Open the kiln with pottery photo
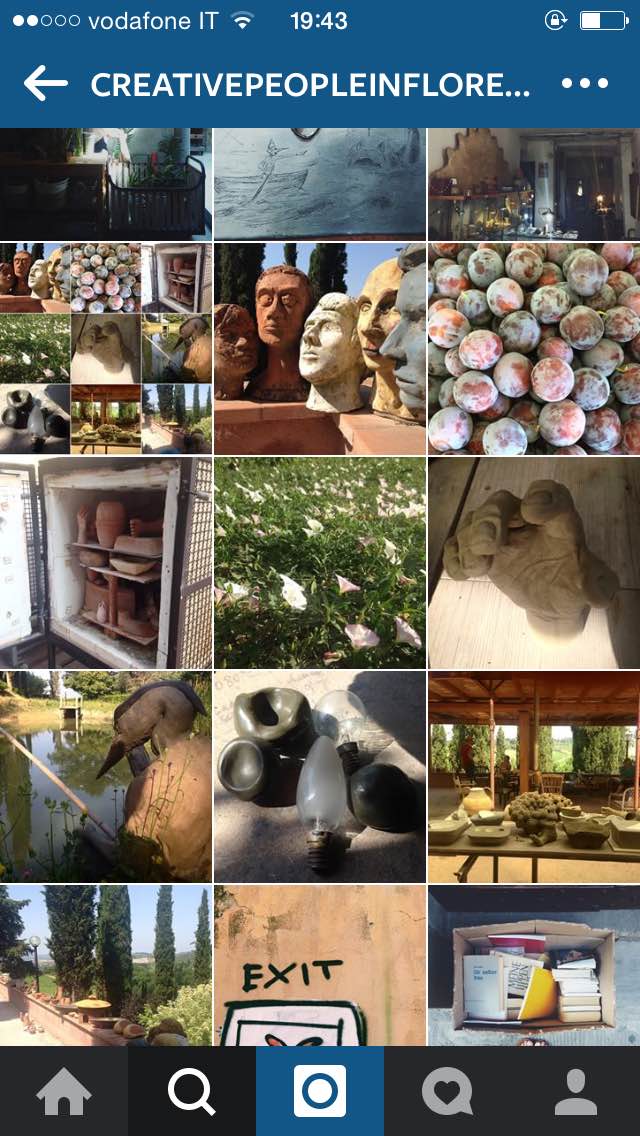 point(106,562)
